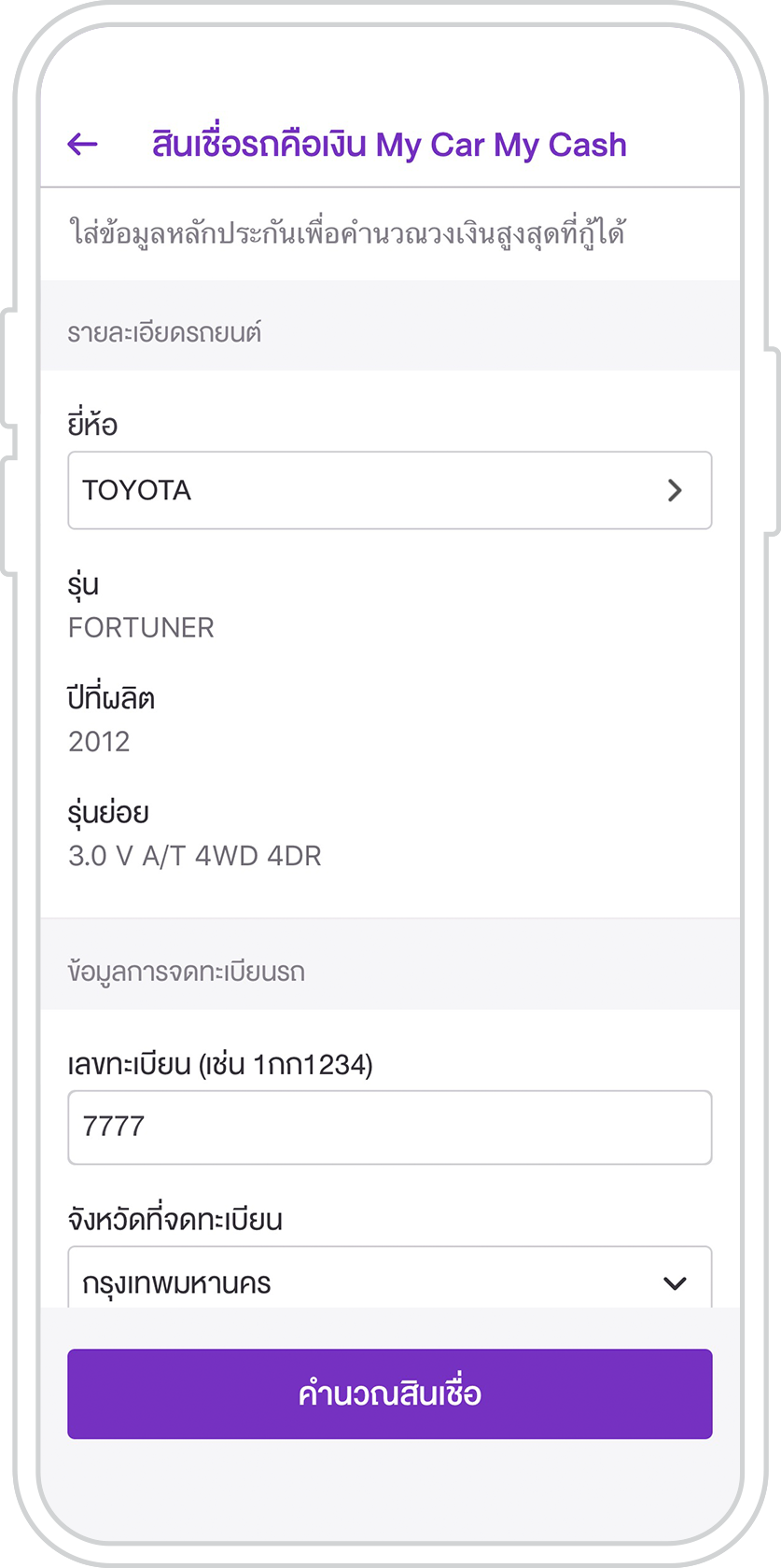Expand the กรุงเทพมหานคร province dropdown
Image resolution: width=781 pixels, height=1568 pixels.
390,1277
